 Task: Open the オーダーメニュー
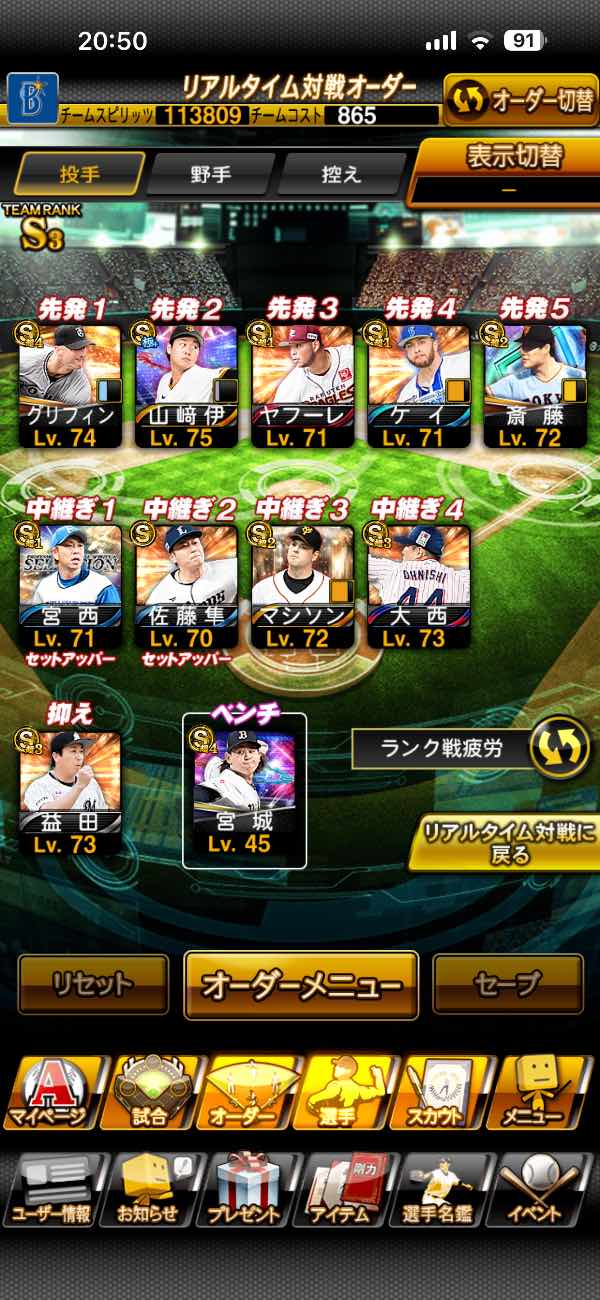[301, 985]
